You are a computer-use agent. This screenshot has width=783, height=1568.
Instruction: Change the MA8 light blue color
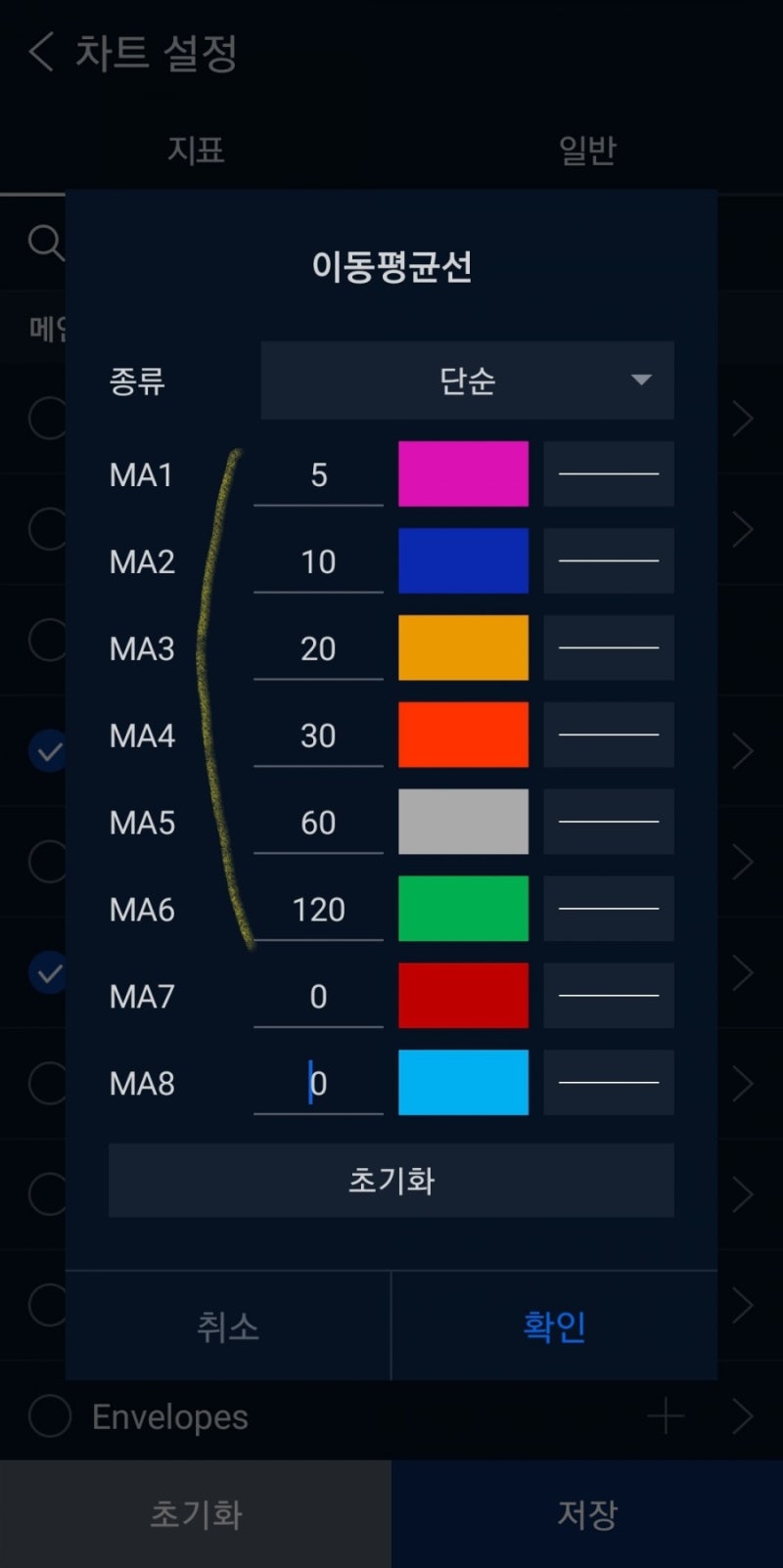pos(463,1083)
